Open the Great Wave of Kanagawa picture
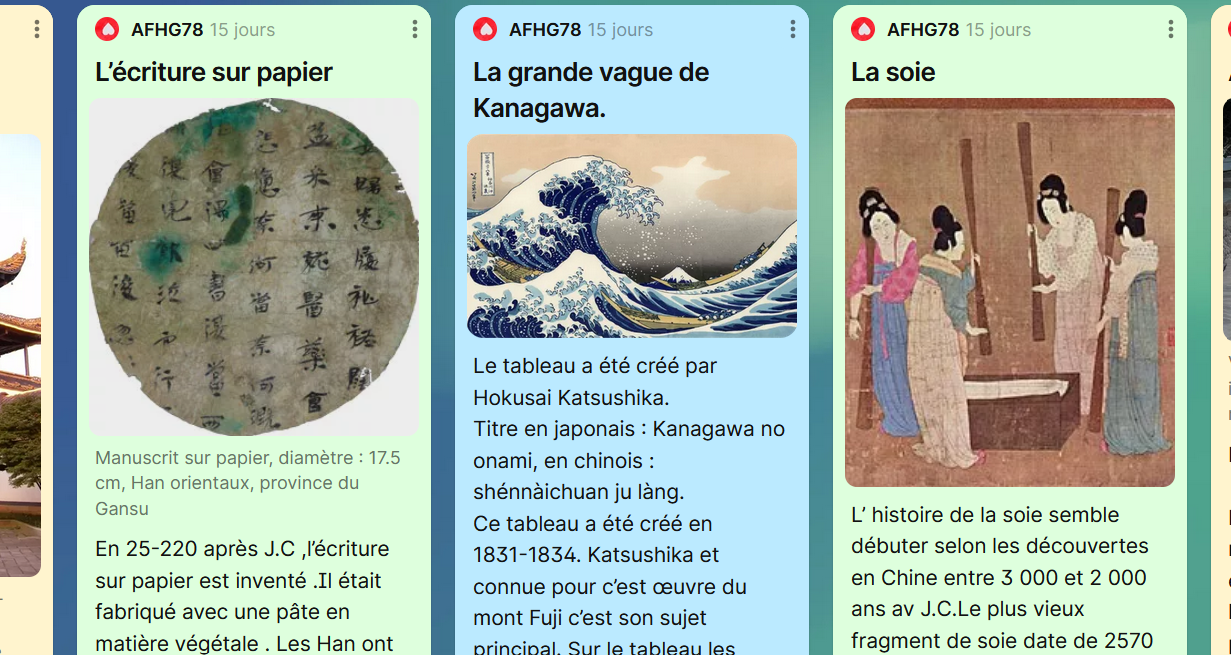1231x655 pixels. click(x=632, y=236)
